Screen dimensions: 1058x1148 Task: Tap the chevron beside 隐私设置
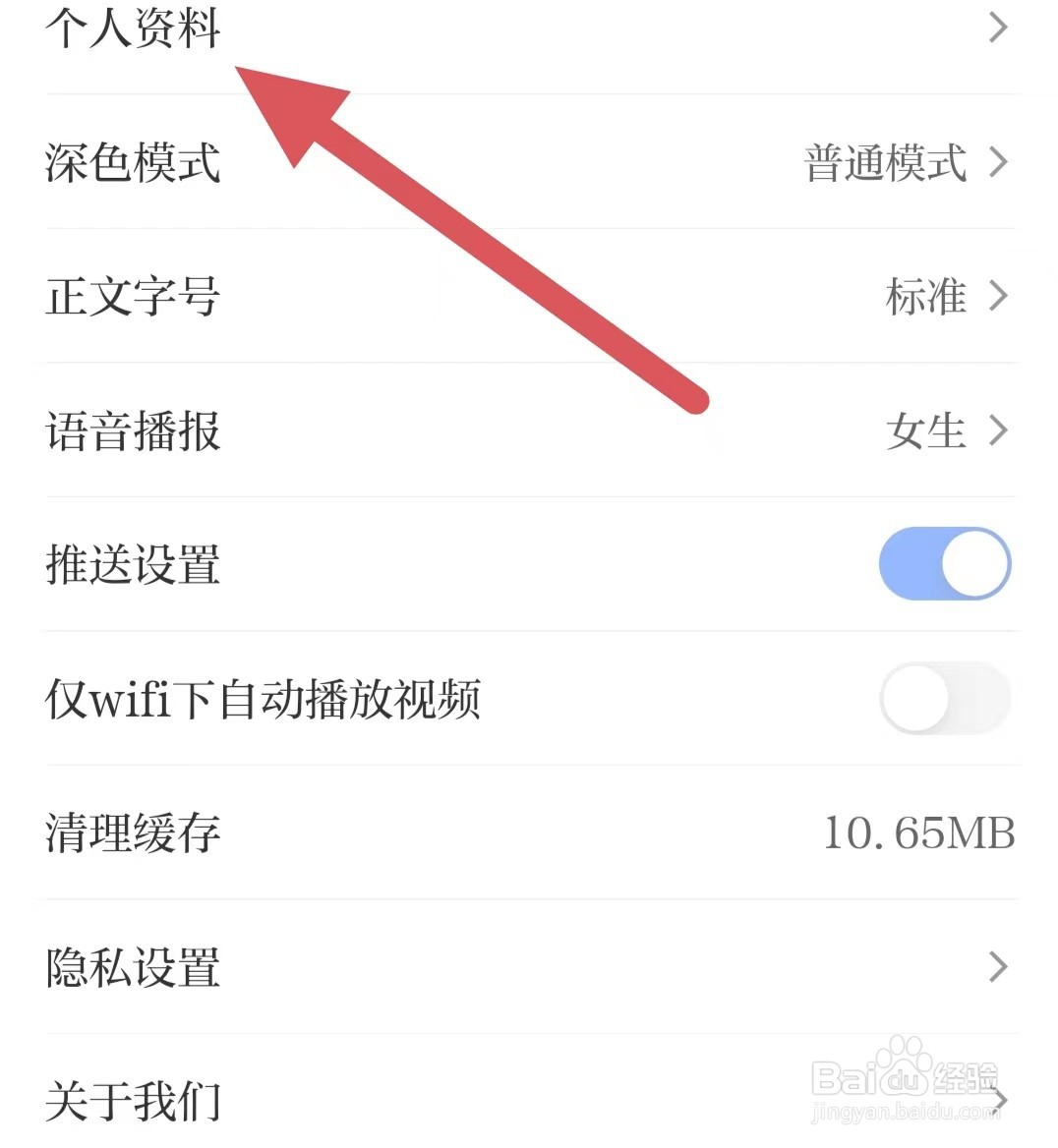click(999, 967)
